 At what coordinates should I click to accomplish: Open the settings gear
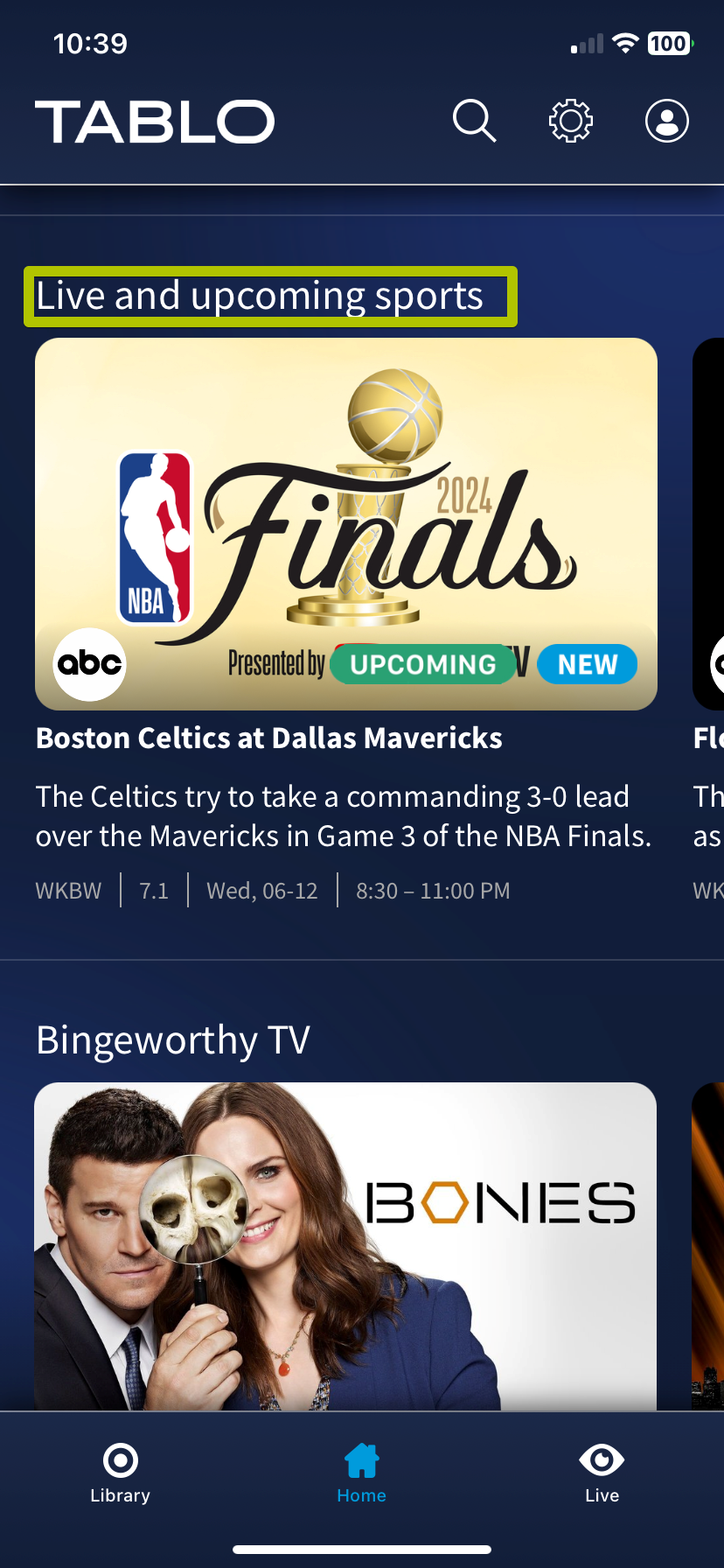pyautogui.click(x=571, y=121)
